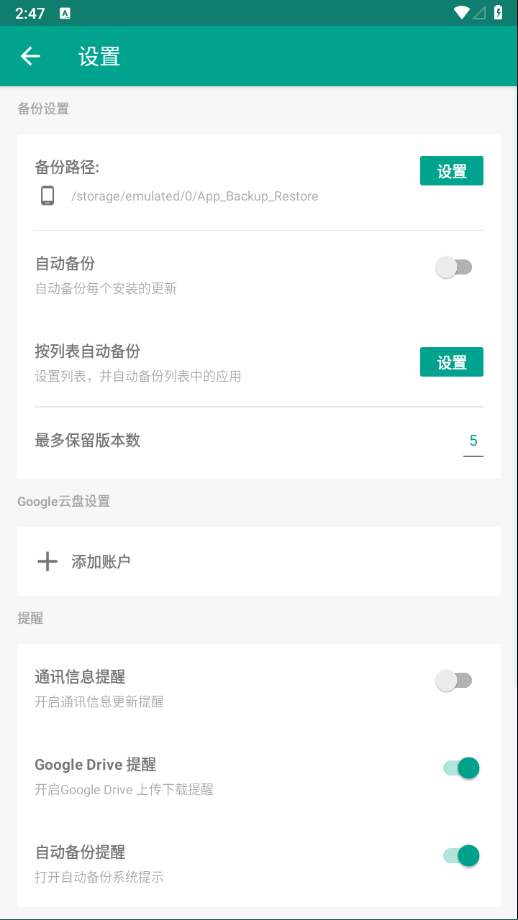The height and width of the screenshot is (920, 518).
Task: Tap 设置 button next to 备份路径
Action: (451, 171)
